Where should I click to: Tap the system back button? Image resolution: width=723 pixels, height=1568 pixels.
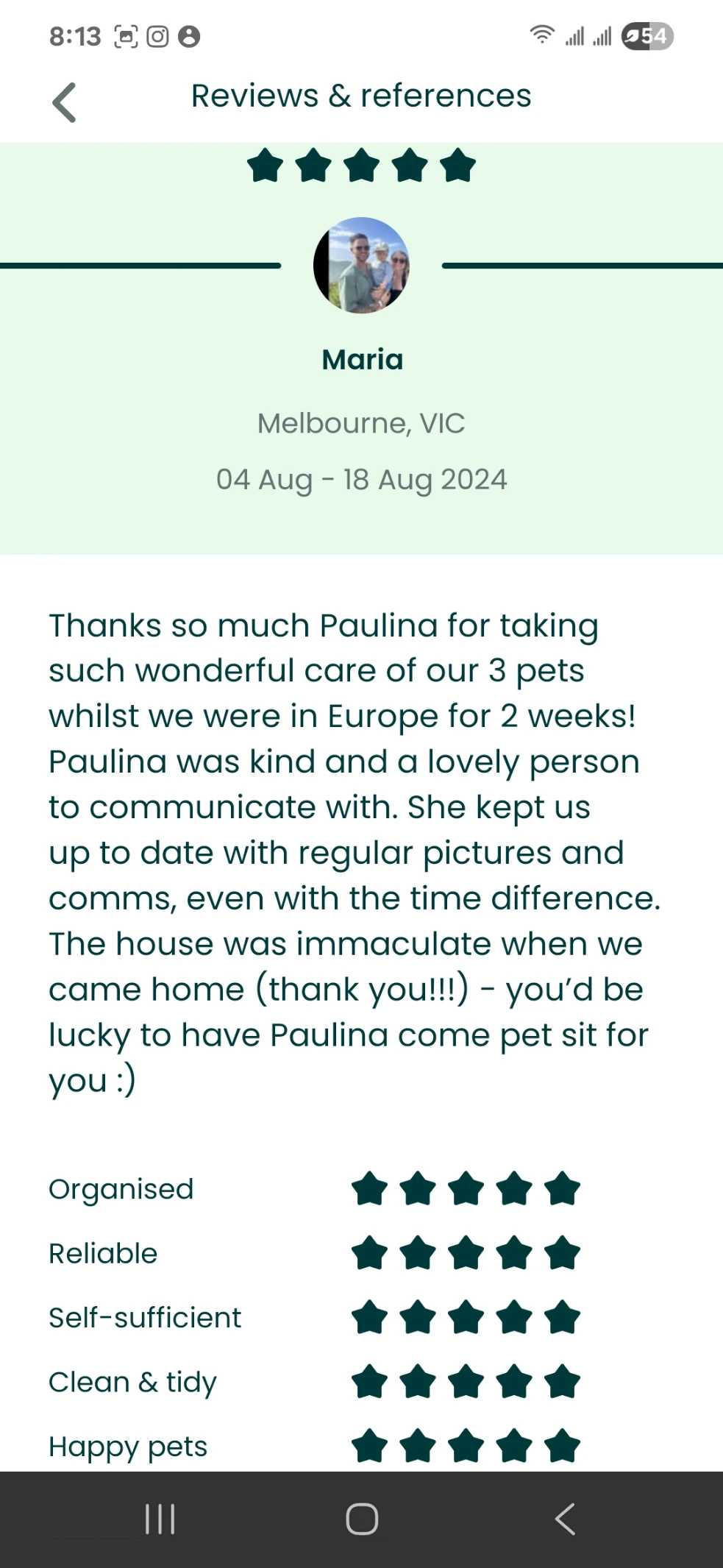tap(564, 1519)
